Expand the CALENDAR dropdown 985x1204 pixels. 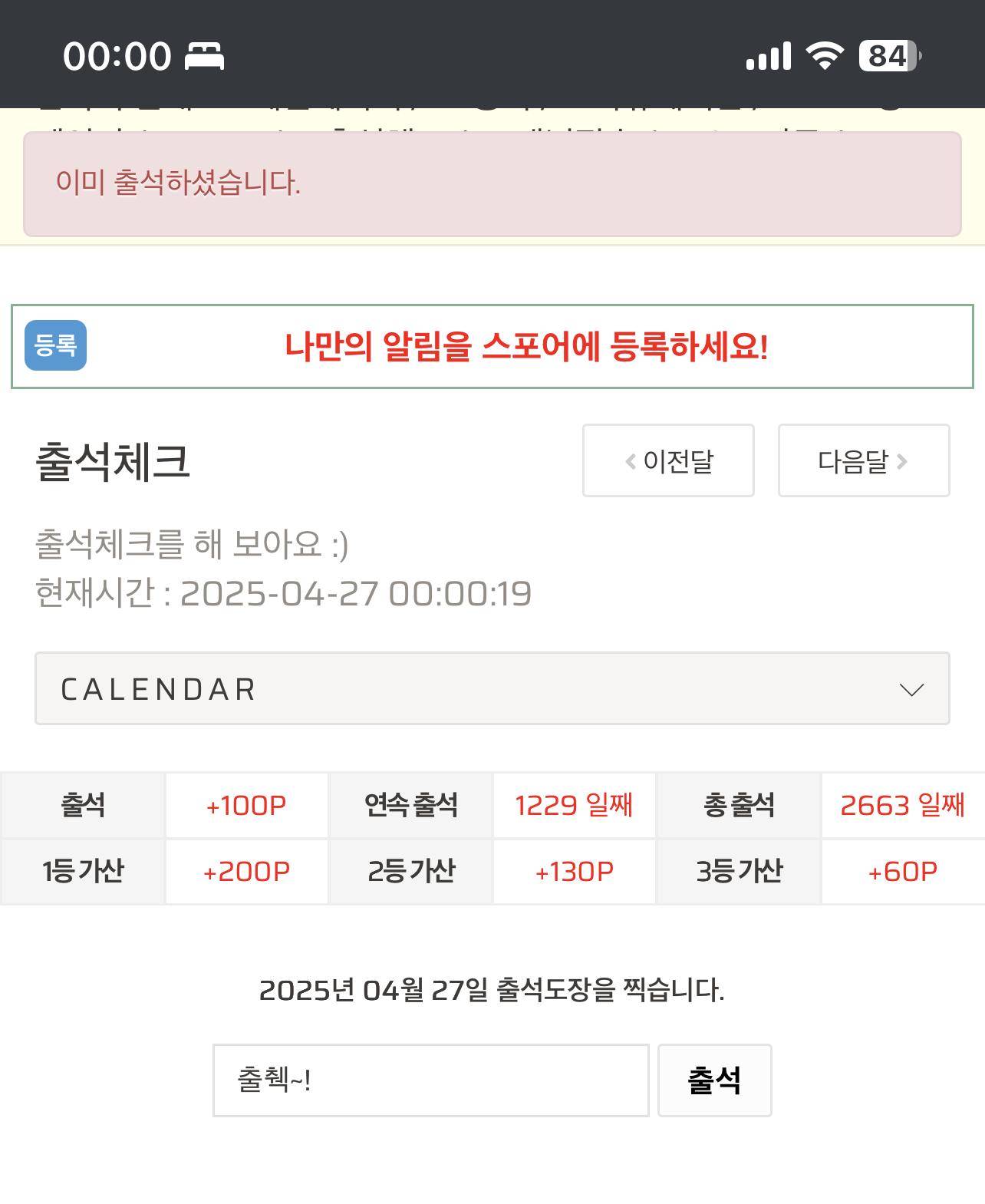(492, 688)
